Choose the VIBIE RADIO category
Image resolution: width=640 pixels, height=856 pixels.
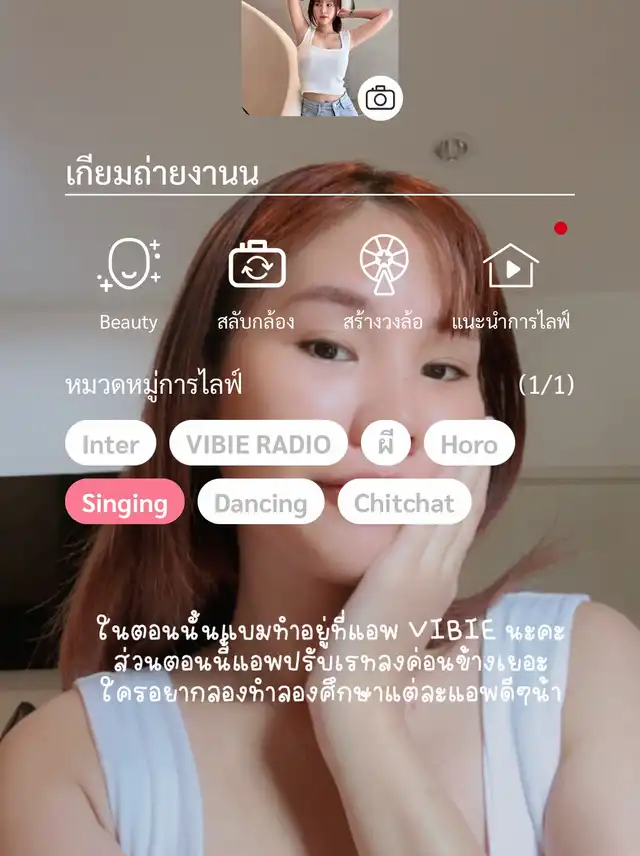pyautogui.click(x=259, y=444)
